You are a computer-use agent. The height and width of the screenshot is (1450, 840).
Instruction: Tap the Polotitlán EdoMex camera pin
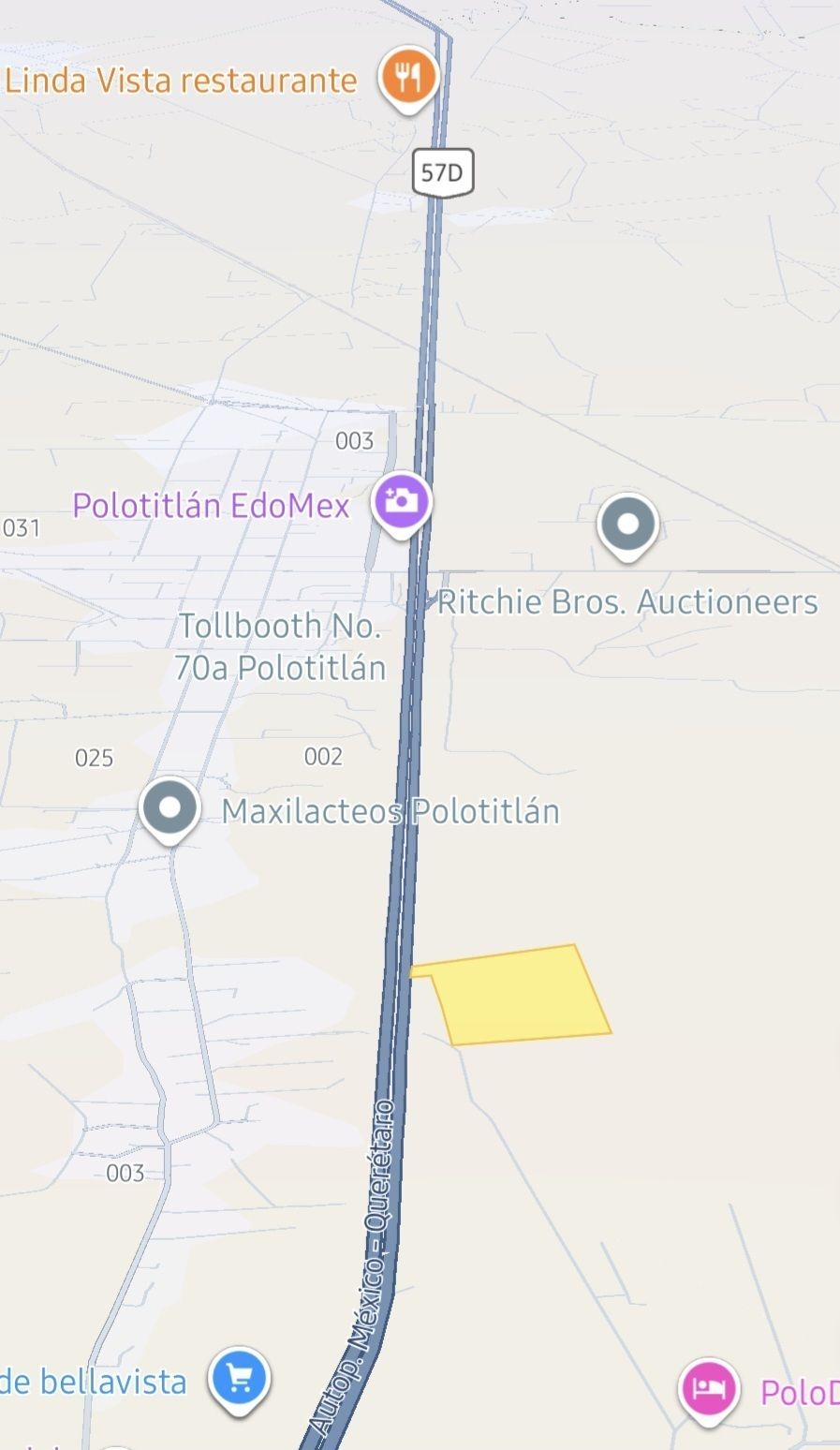coord(402,502)
